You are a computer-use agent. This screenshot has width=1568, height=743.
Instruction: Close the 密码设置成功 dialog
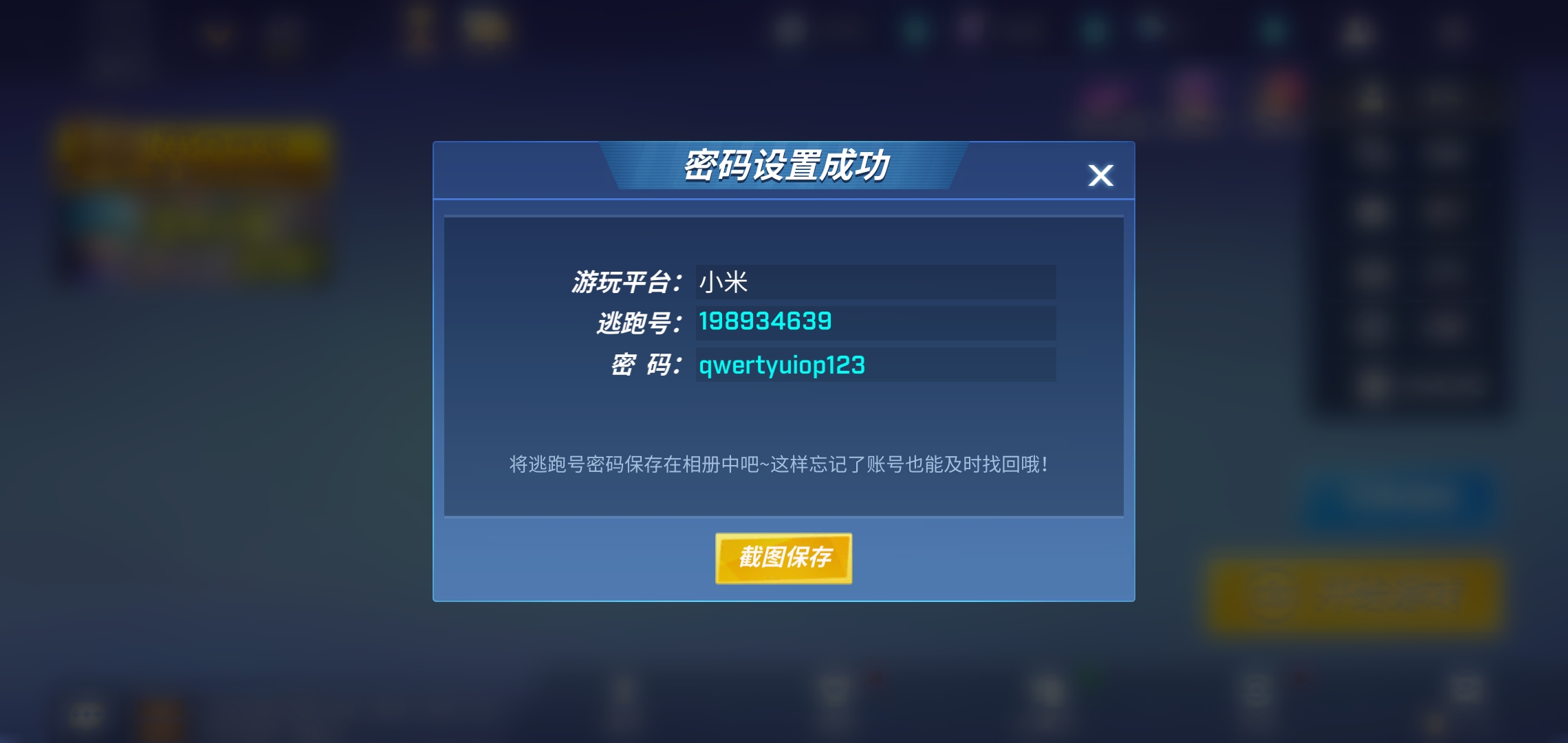pos(1100,175)
